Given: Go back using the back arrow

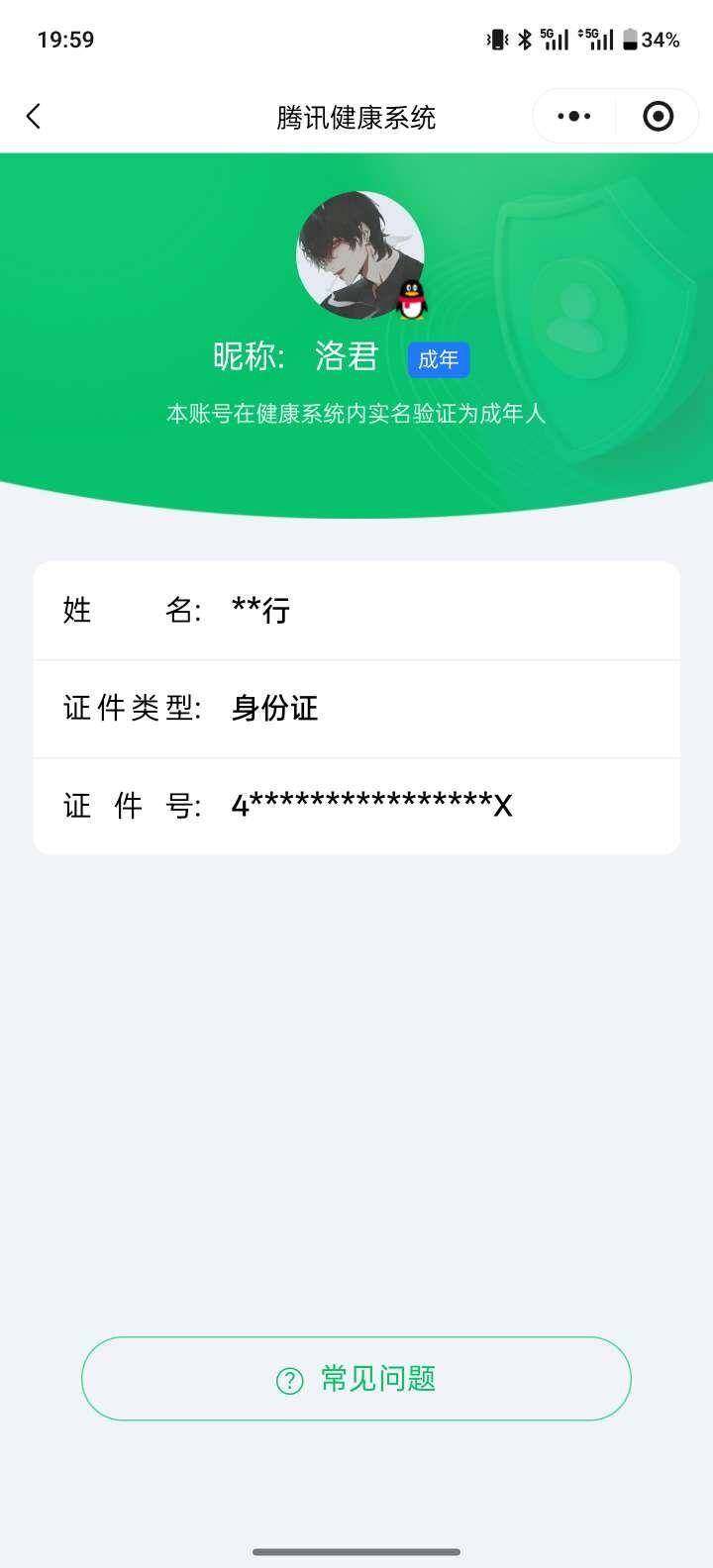Looking at the screenshot, I should 35,116.
